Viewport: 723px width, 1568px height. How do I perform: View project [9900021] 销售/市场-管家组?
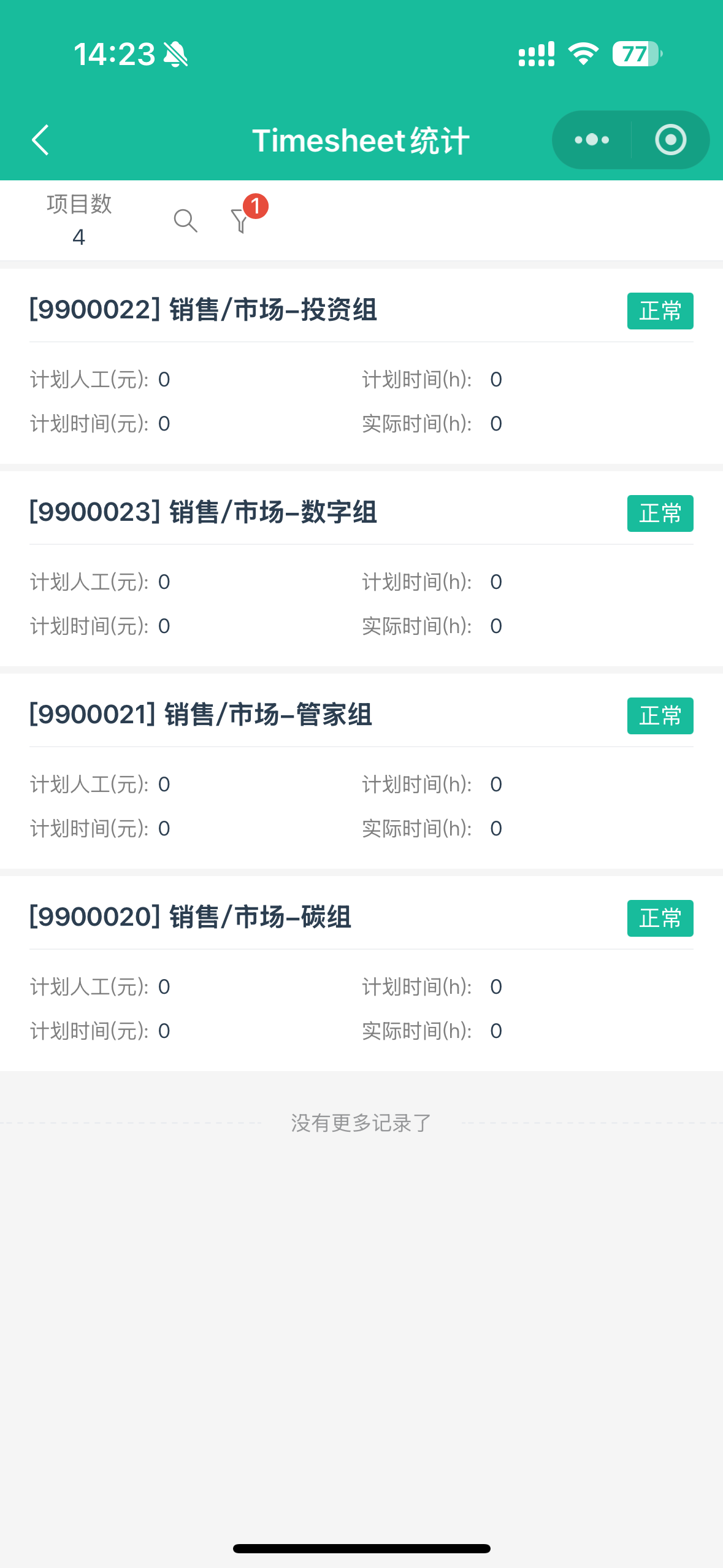pos(201,715)
